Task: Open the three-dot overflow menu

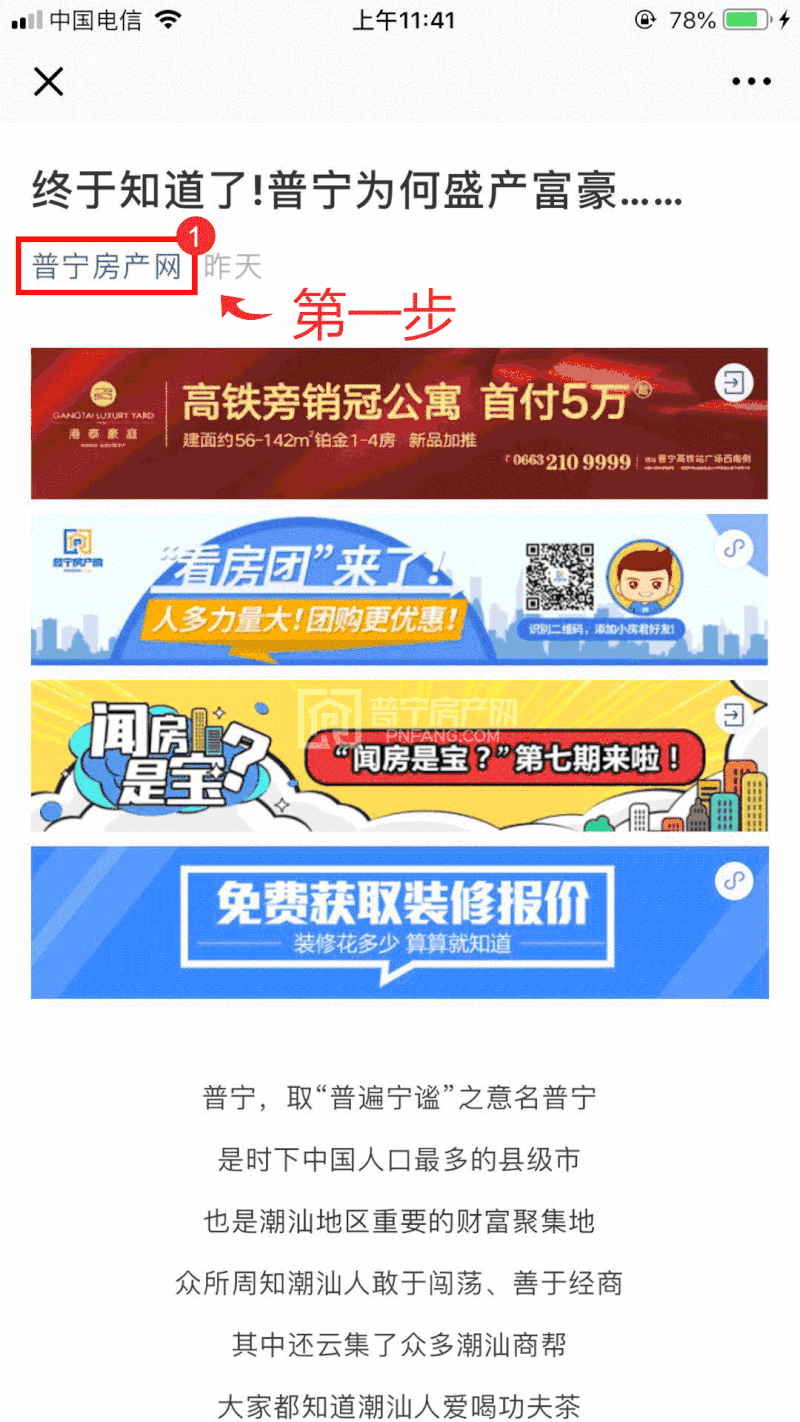Action: point(751,82)
